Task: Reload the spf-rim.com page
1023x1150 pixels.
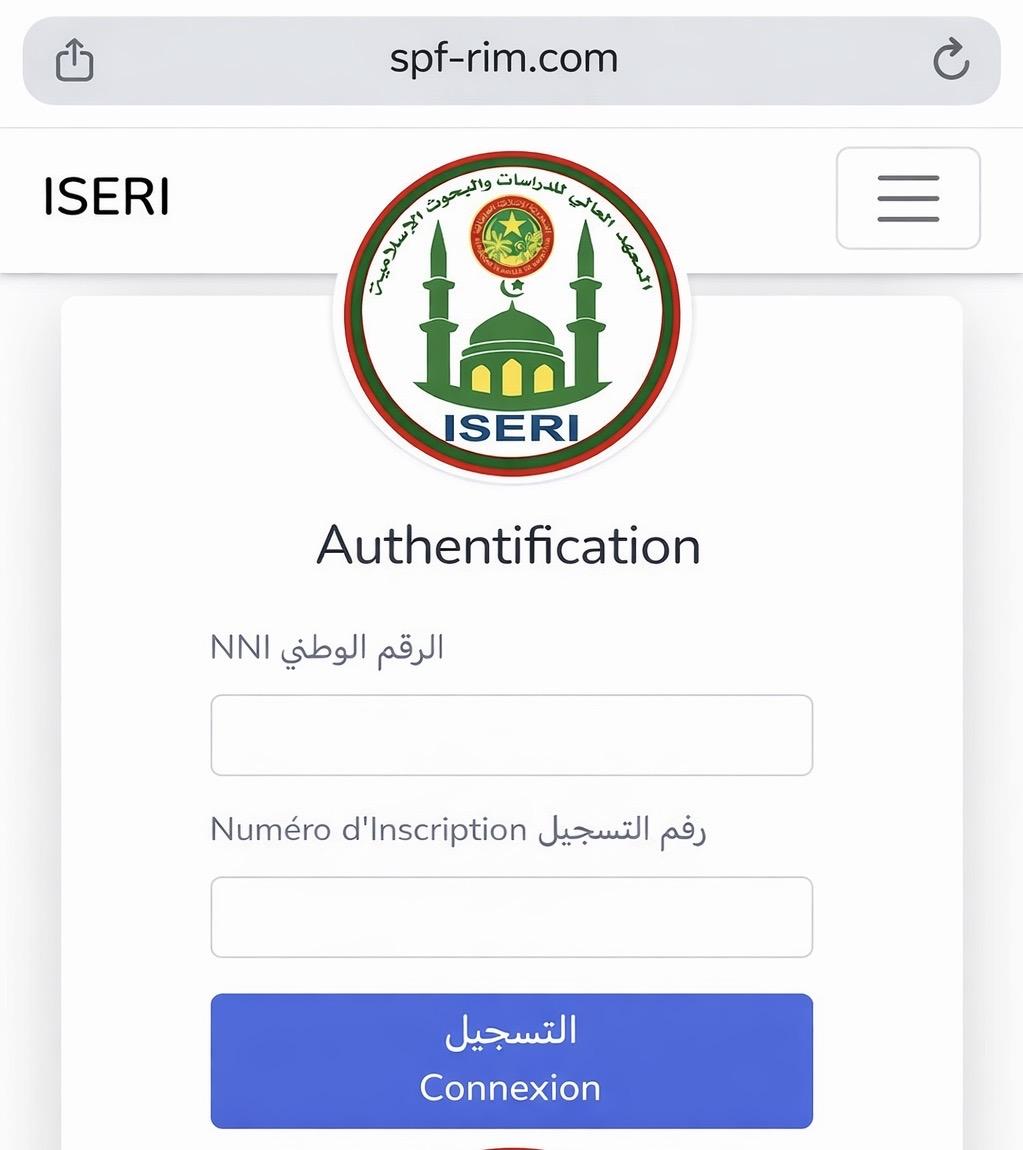Action: (950, 60)
